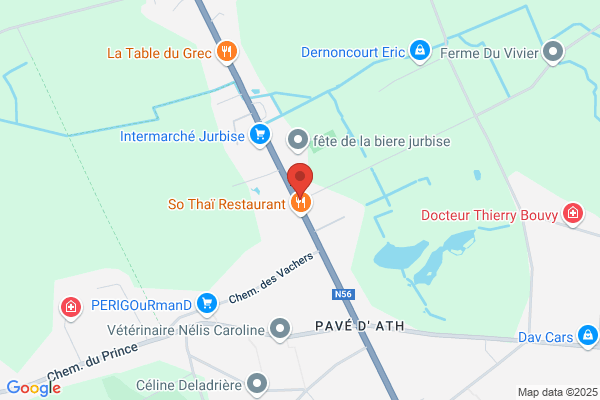Open Dav Cars marker
The width and height of the screenshot is (600, 400).
point(591,337)
